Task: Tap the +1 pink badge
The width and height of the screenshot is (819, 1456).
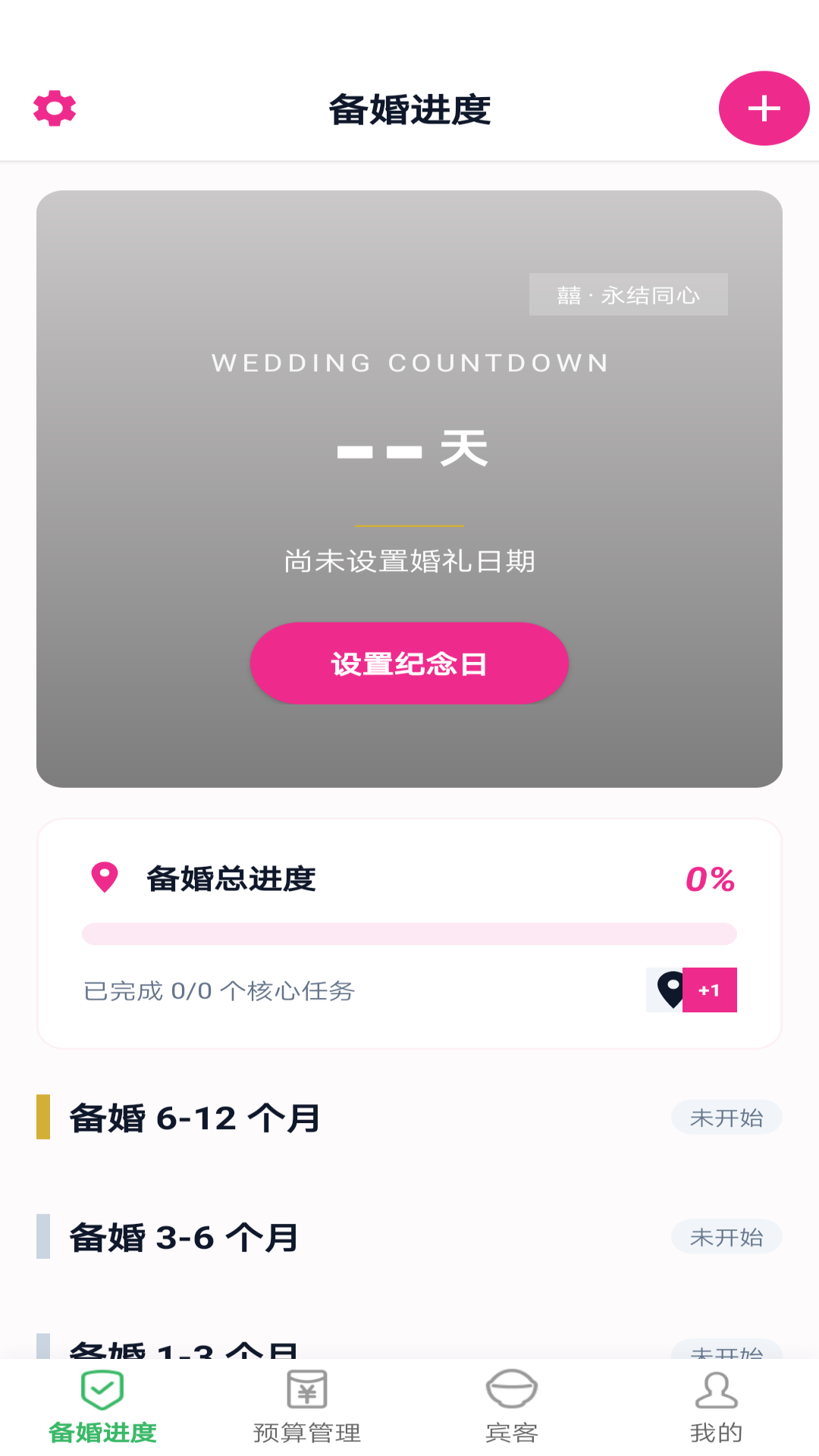Action: tap(710, 989)
